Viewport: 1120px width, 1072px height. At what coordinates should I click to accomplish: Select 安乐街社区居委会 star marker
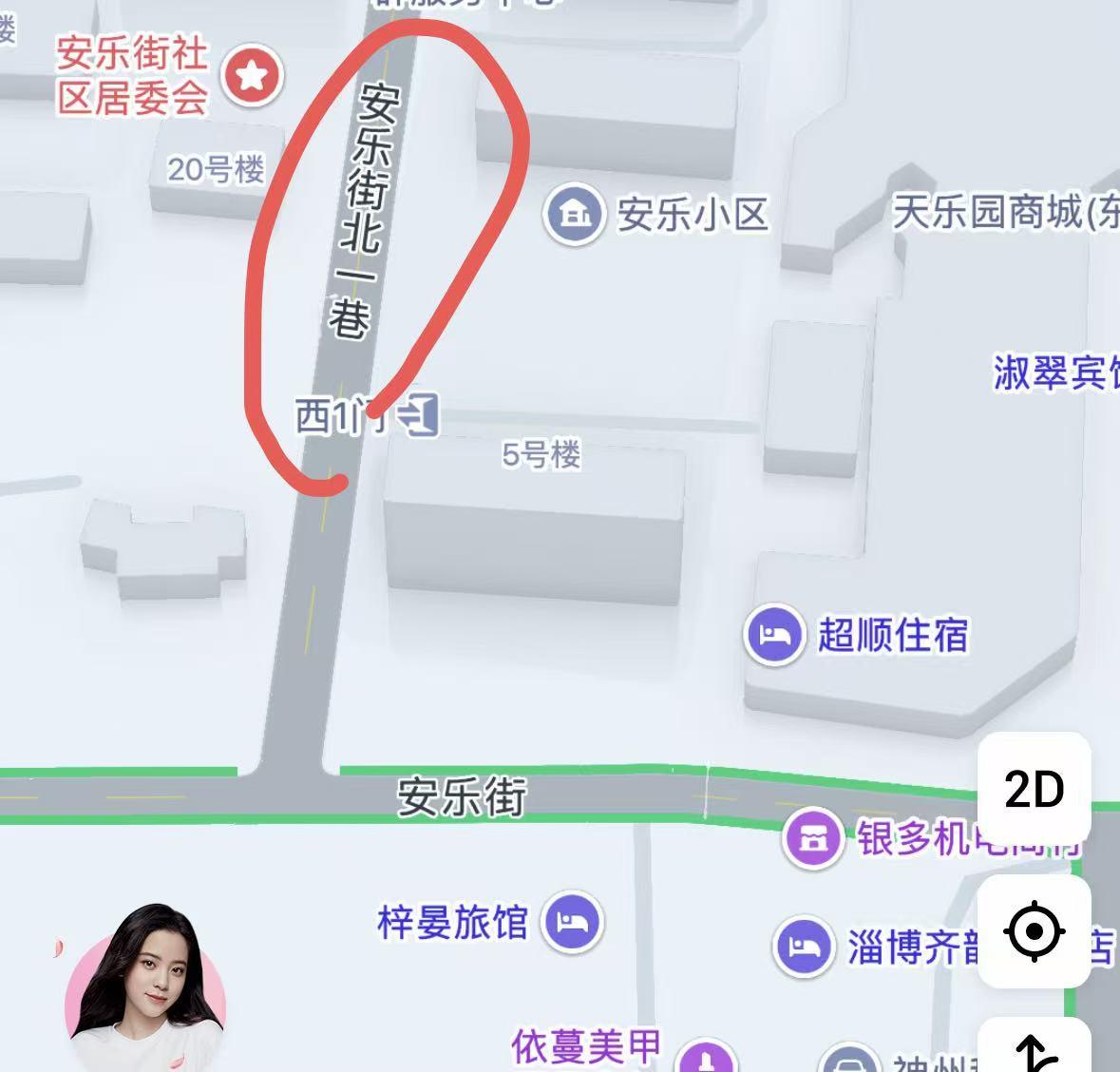pos(252,76)
